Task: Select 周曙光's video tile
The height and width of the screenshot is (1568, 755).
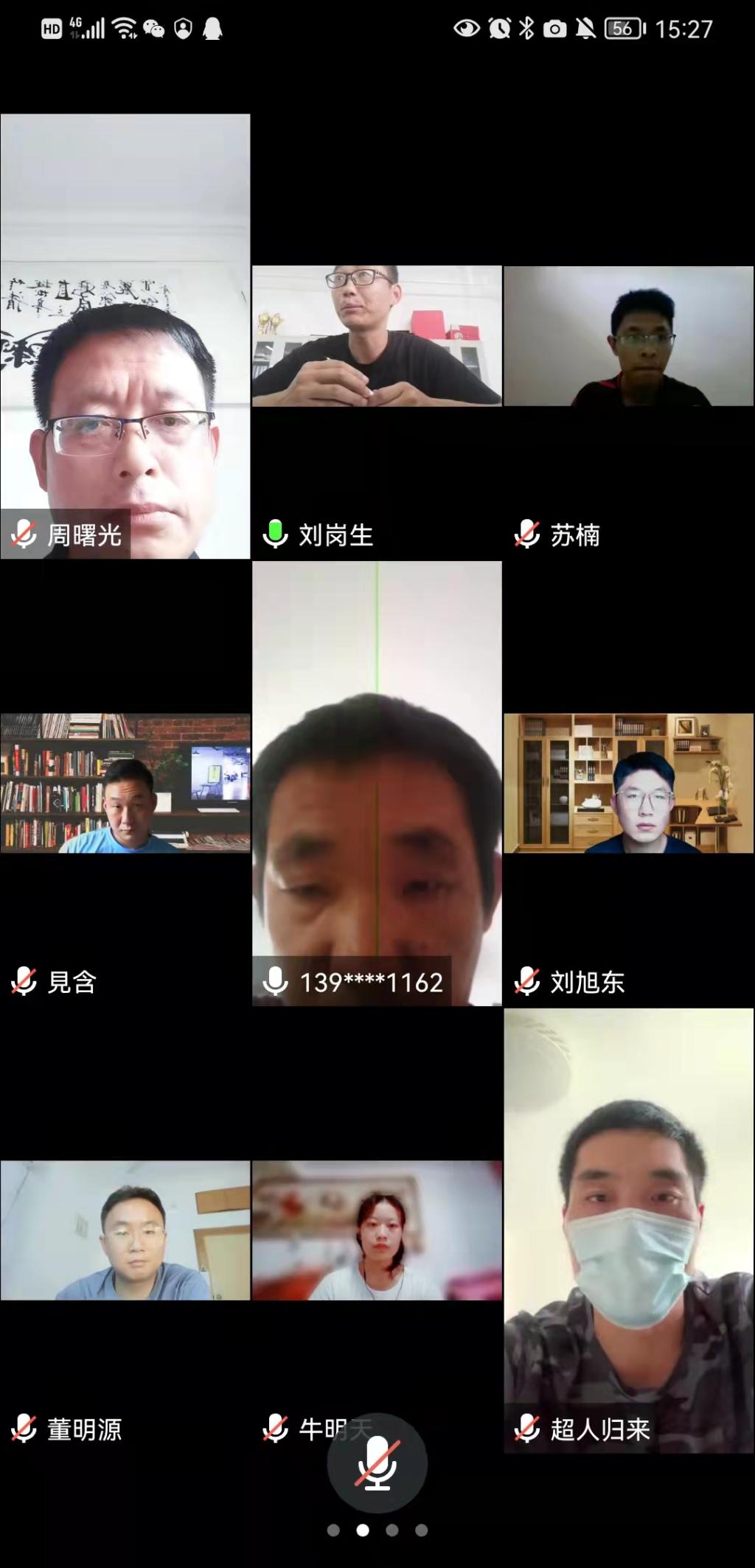Action: point(125,335)
